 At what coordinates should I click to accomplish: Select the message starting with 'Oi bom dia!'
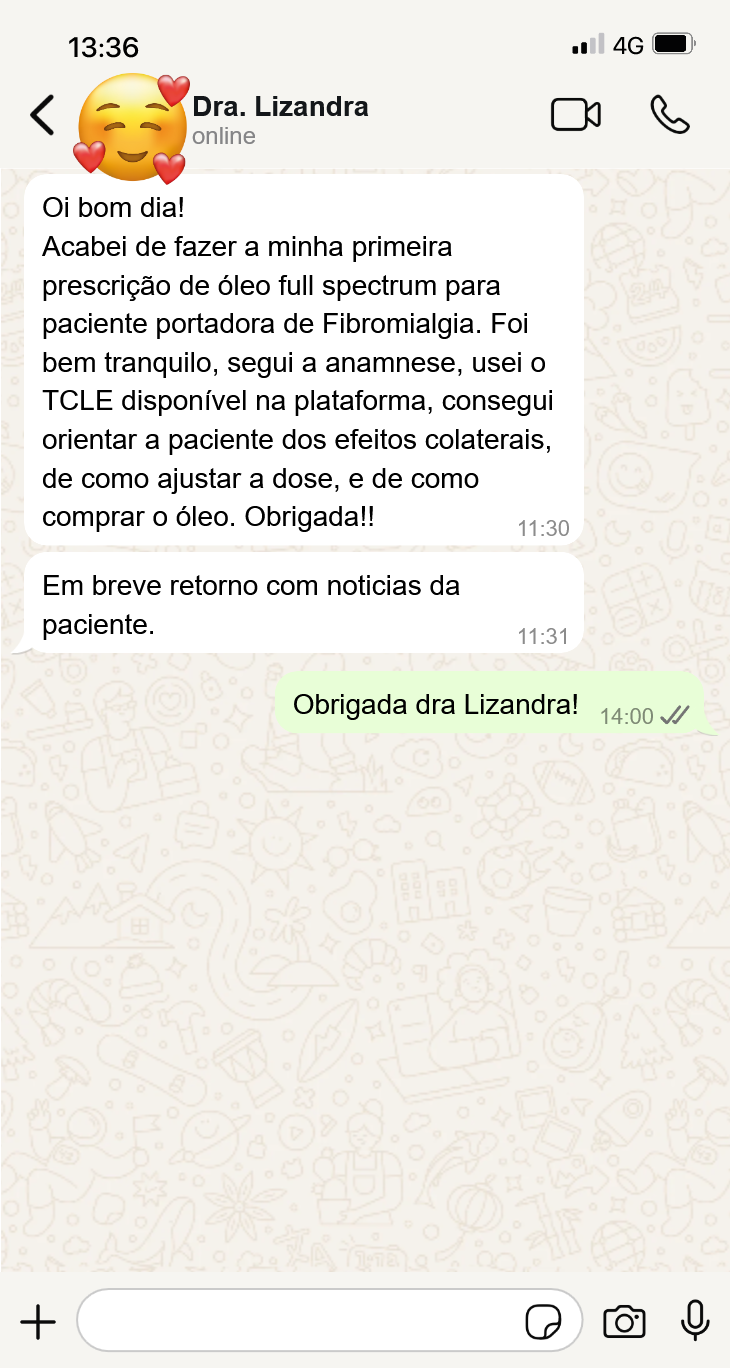point(300,362)
